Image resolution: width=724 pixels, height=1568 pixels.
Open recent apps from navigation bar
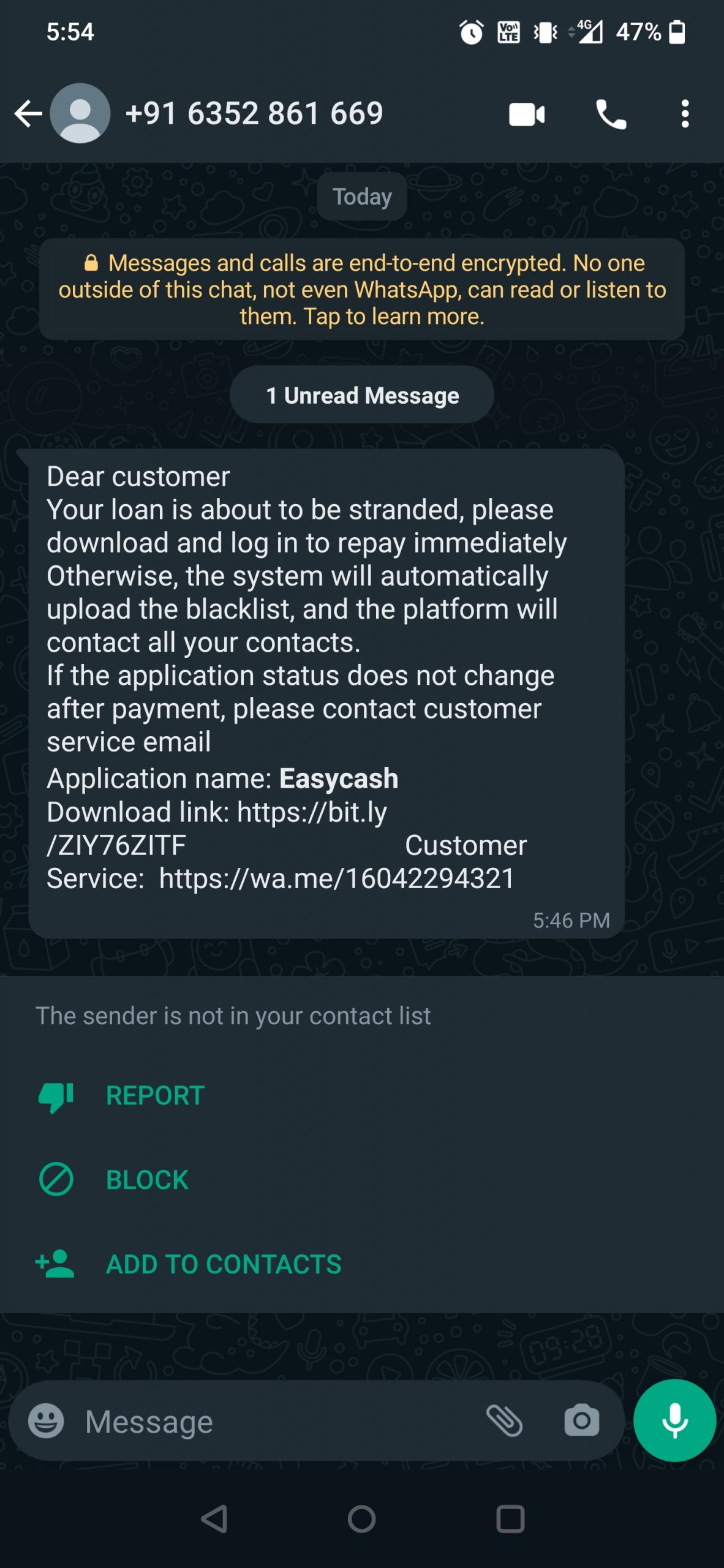pos(510,1518)
